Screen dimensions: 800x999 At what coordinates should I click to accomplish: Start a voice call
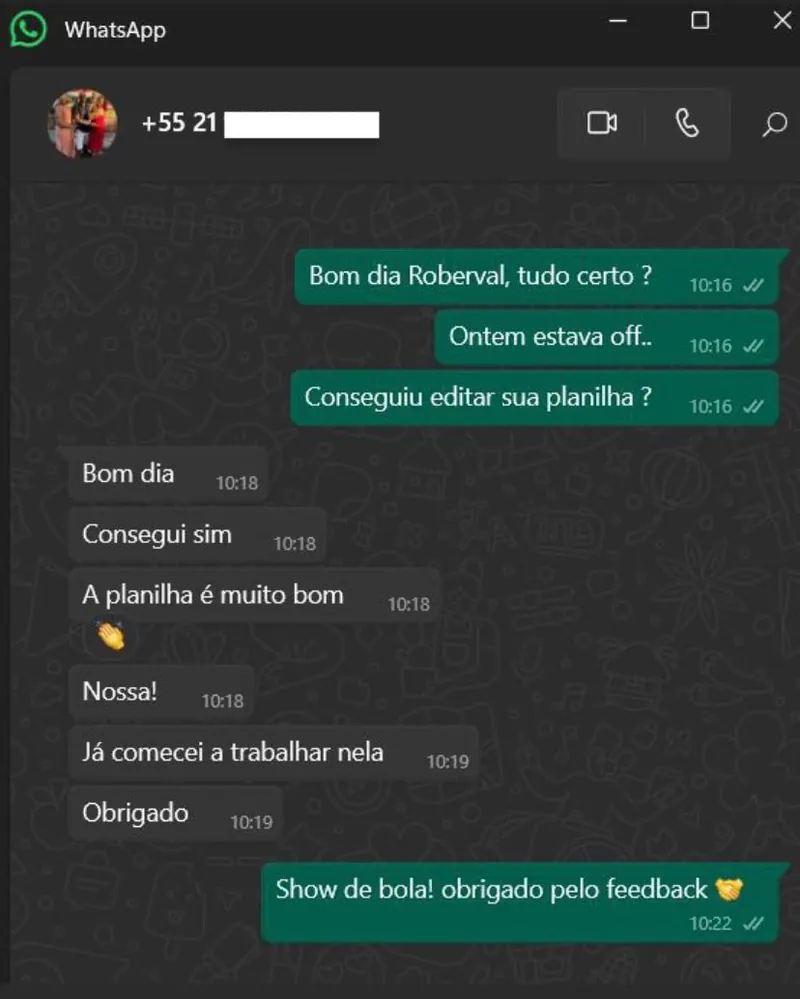pos(687,124)
